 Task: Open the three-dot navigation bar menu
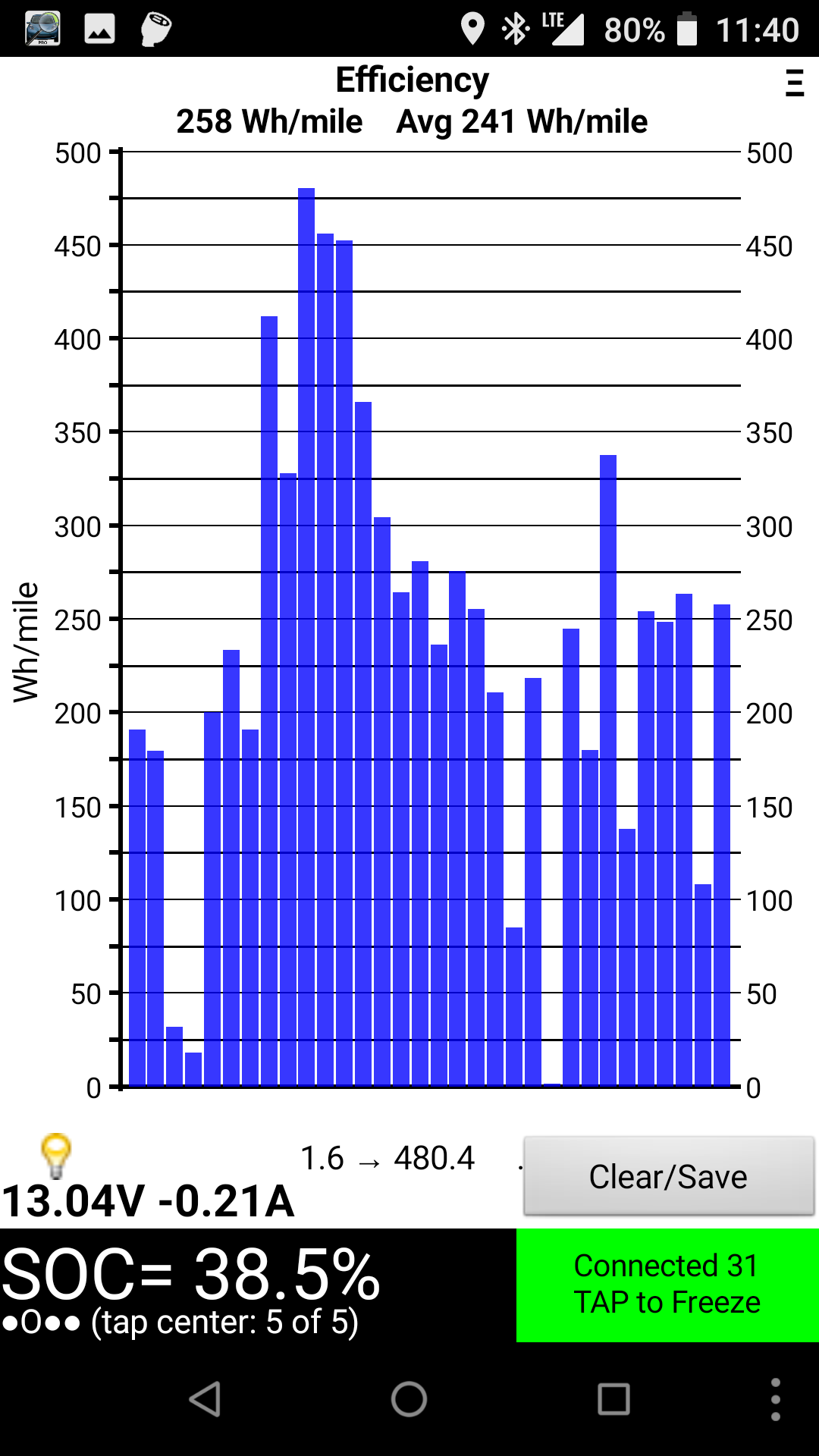[775, 1399]
